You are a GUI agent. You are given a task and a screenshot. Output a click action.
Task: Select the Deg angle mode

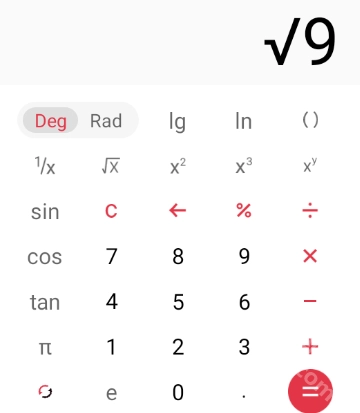coord(51,121)
